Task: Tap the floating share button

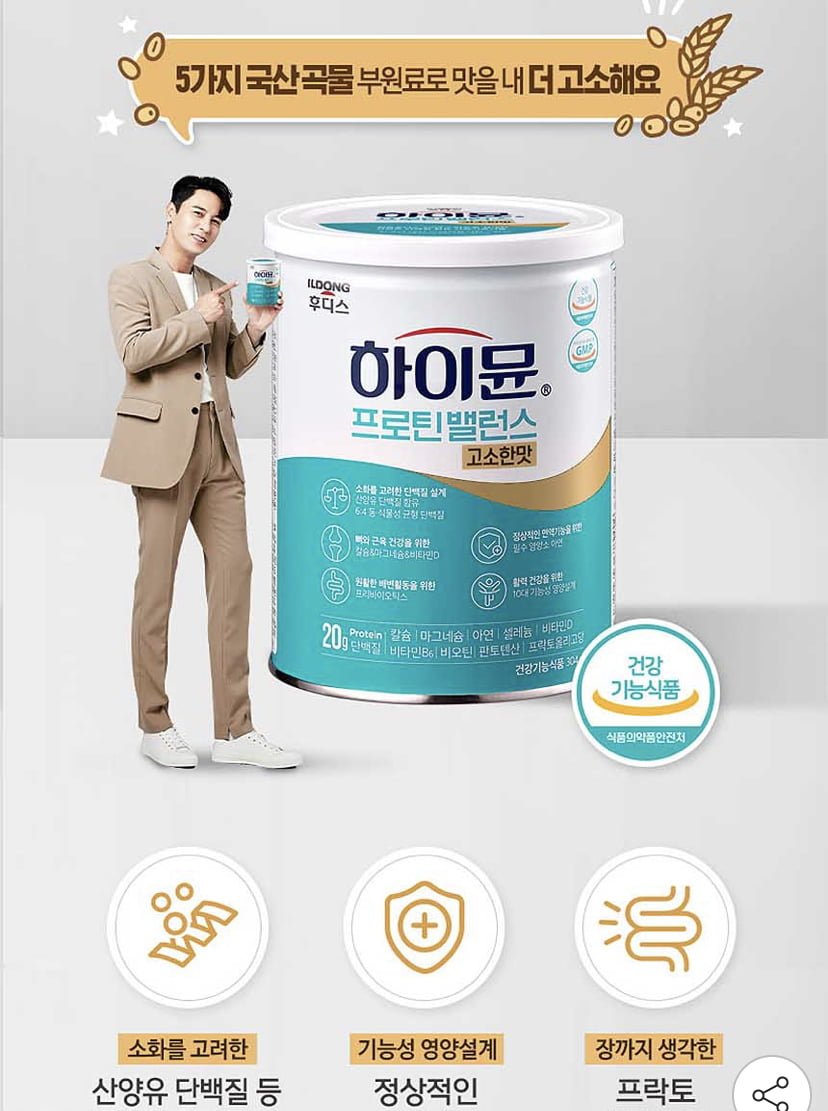Action: (771, 1091)
